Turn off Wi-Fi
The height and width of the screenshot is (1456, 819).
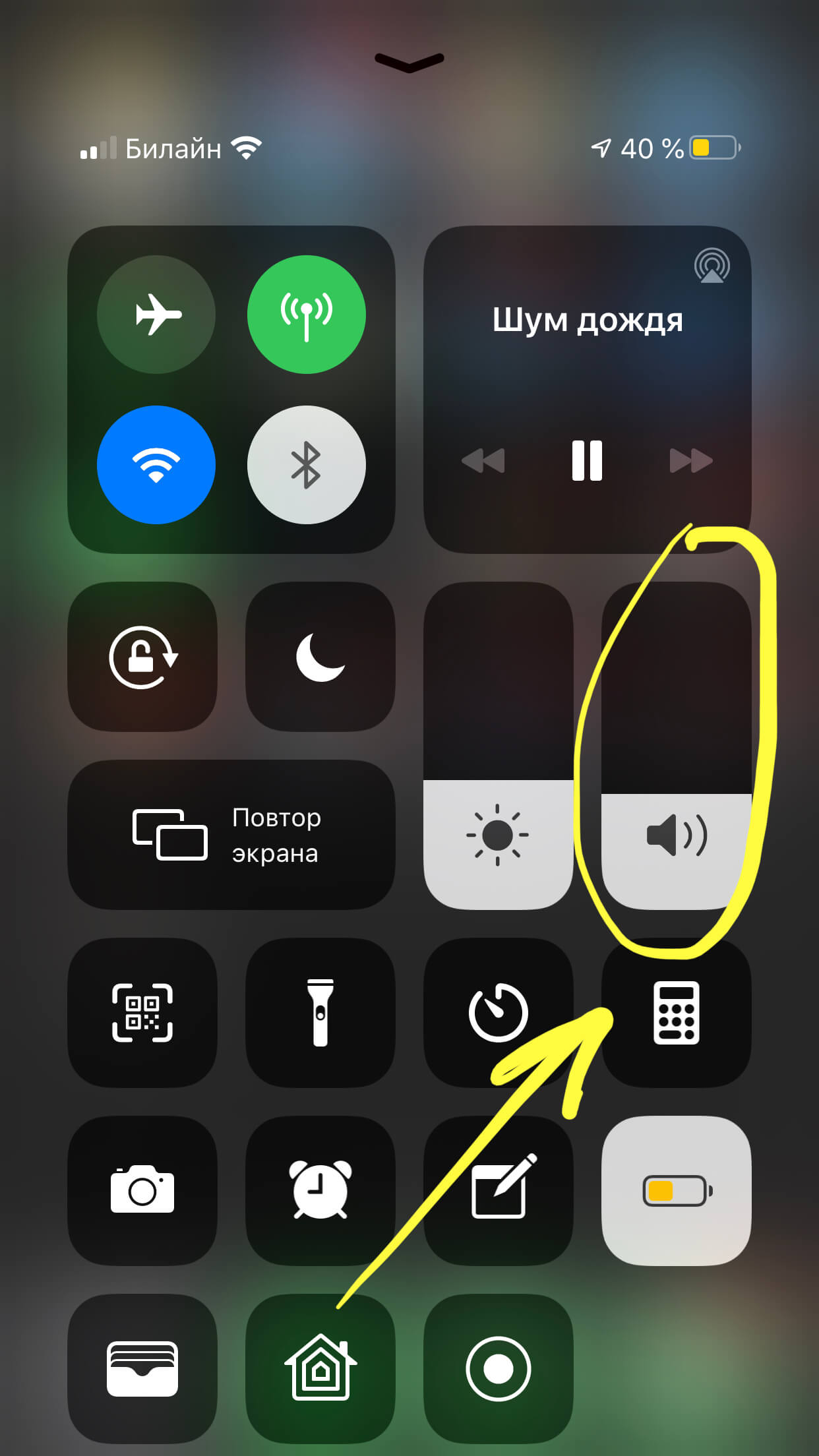(156, 465)
